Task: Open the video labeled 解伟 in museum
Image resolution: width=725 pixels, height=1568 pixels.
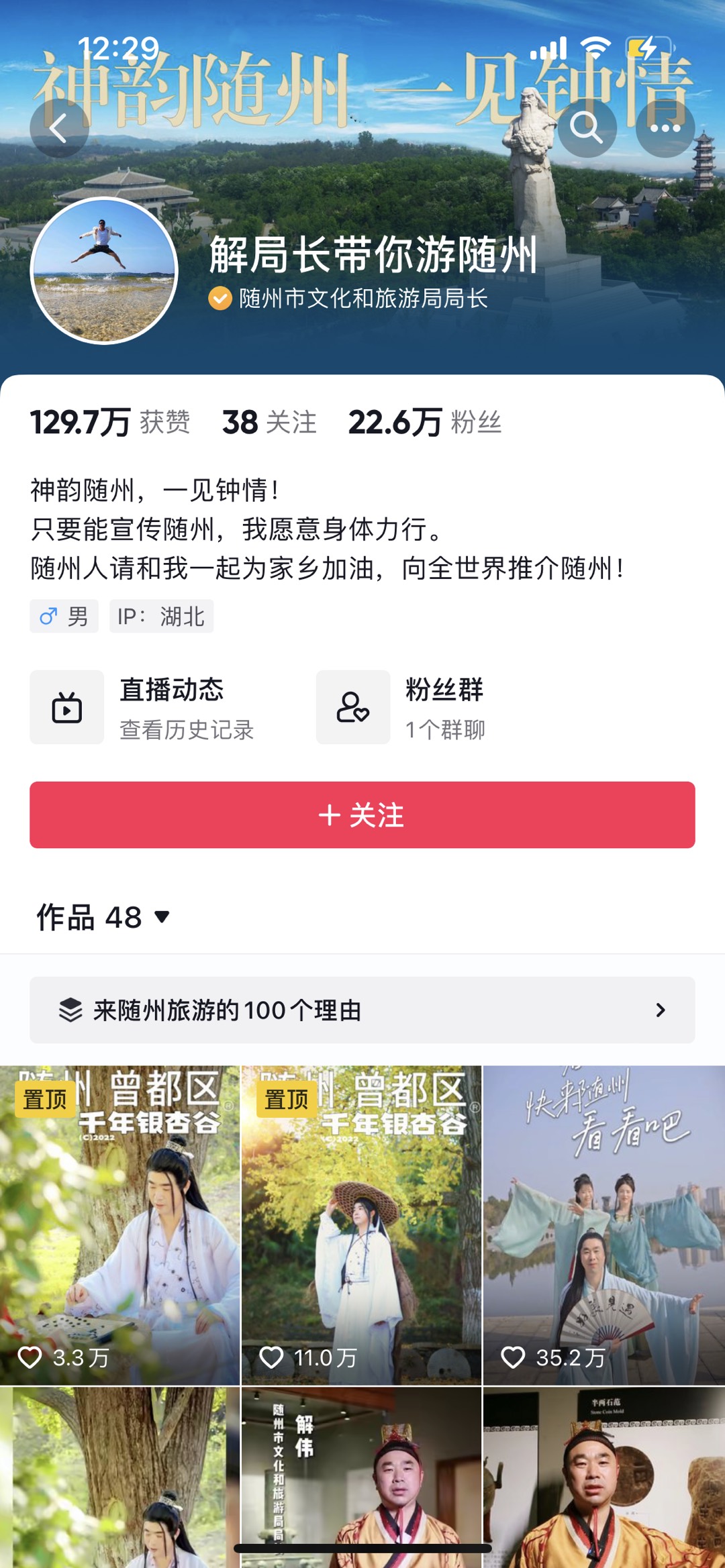Action: (x=361, y=1476)
